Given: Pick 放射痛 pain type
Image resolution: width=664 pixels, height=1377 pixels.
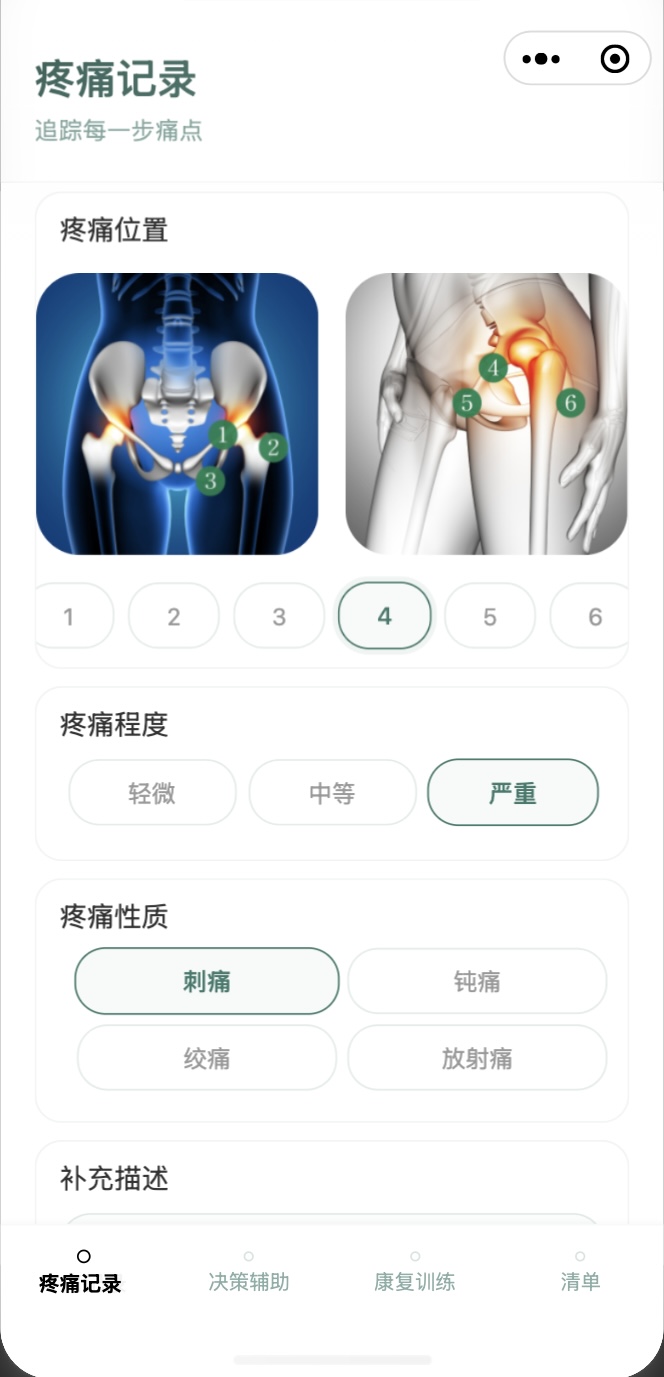Looking at the screenshot, I should click(477, 1058).
